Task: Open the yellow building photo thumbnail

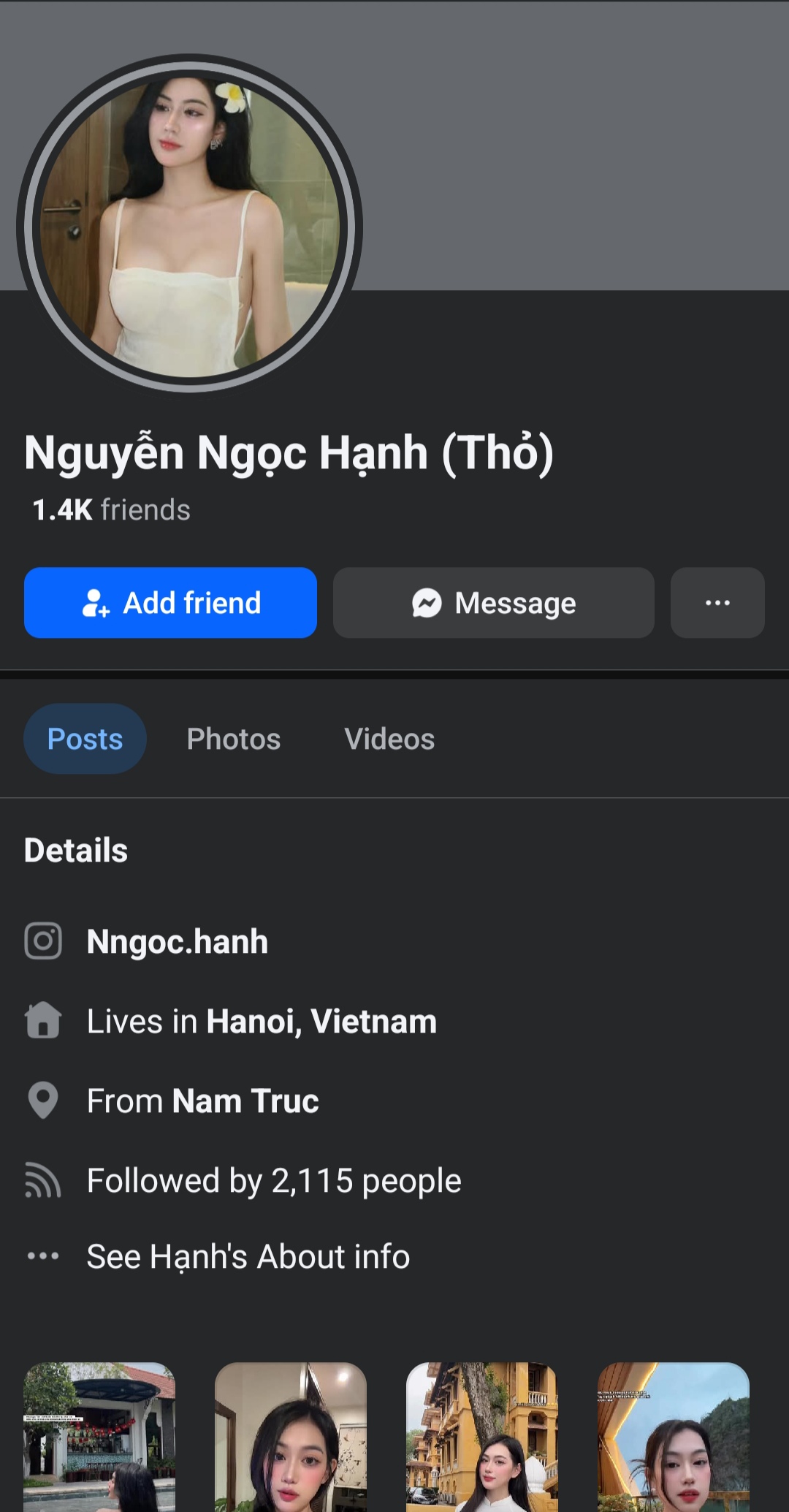Action: pos(481,1435)
